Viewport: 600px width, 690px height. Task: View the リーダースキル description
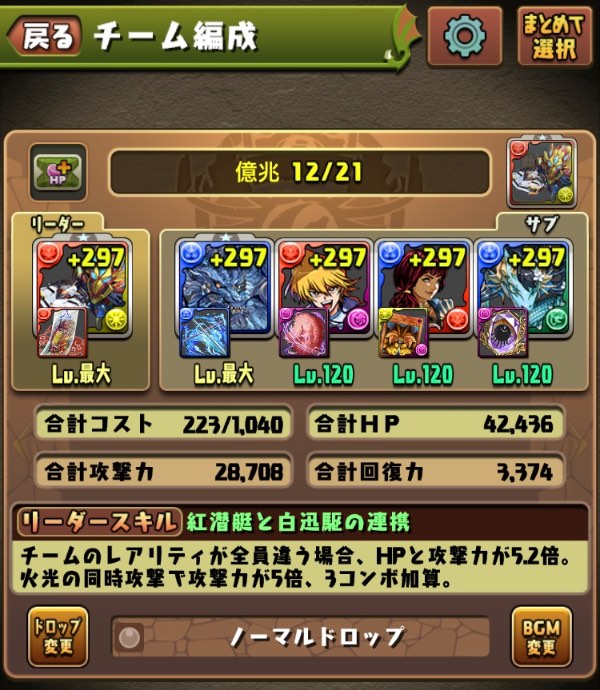tap(300, 567)
